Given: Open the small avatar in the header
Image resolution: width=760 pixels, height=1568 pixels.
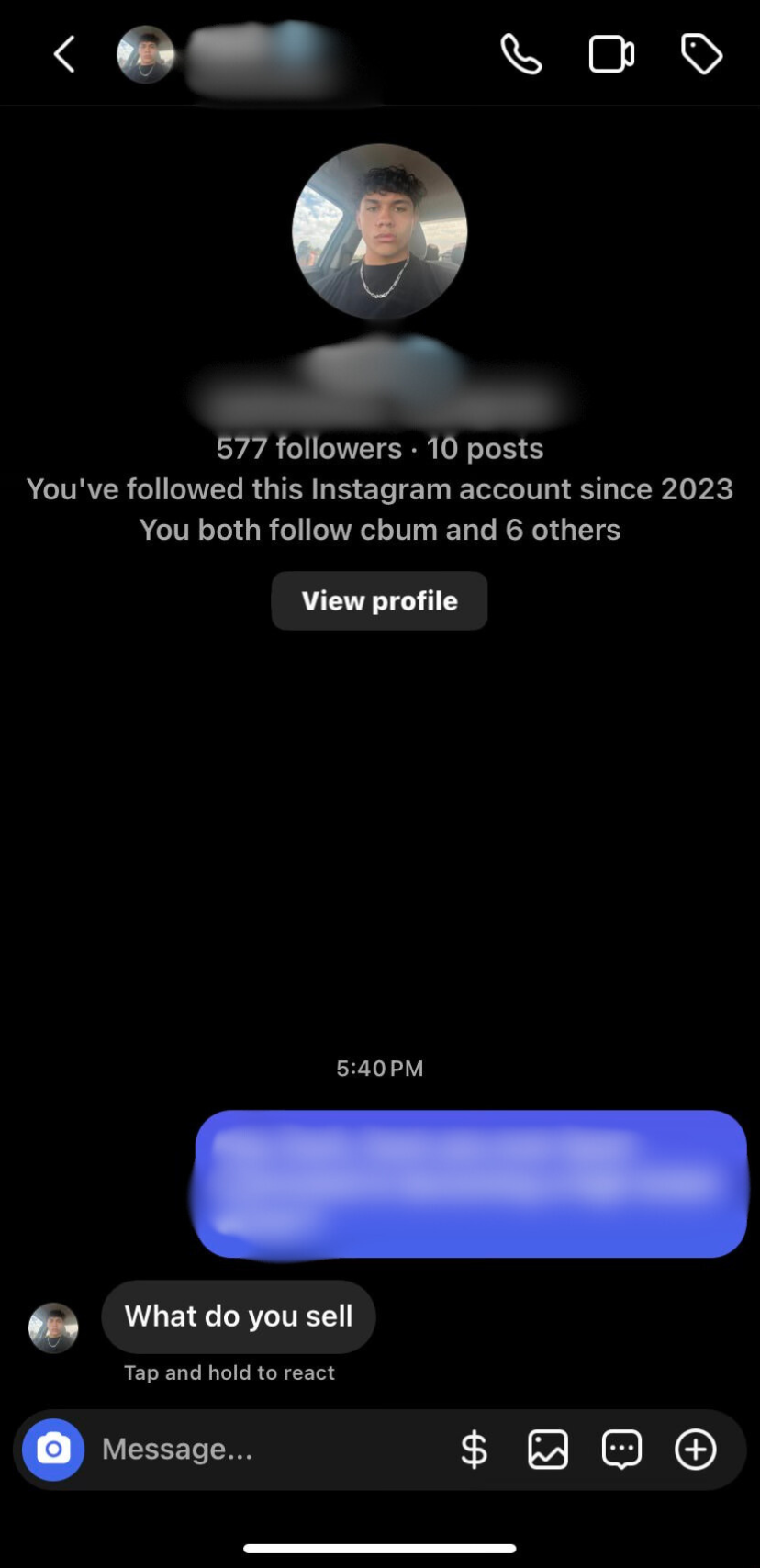Looking at the screenshot, I should (145, 55).
